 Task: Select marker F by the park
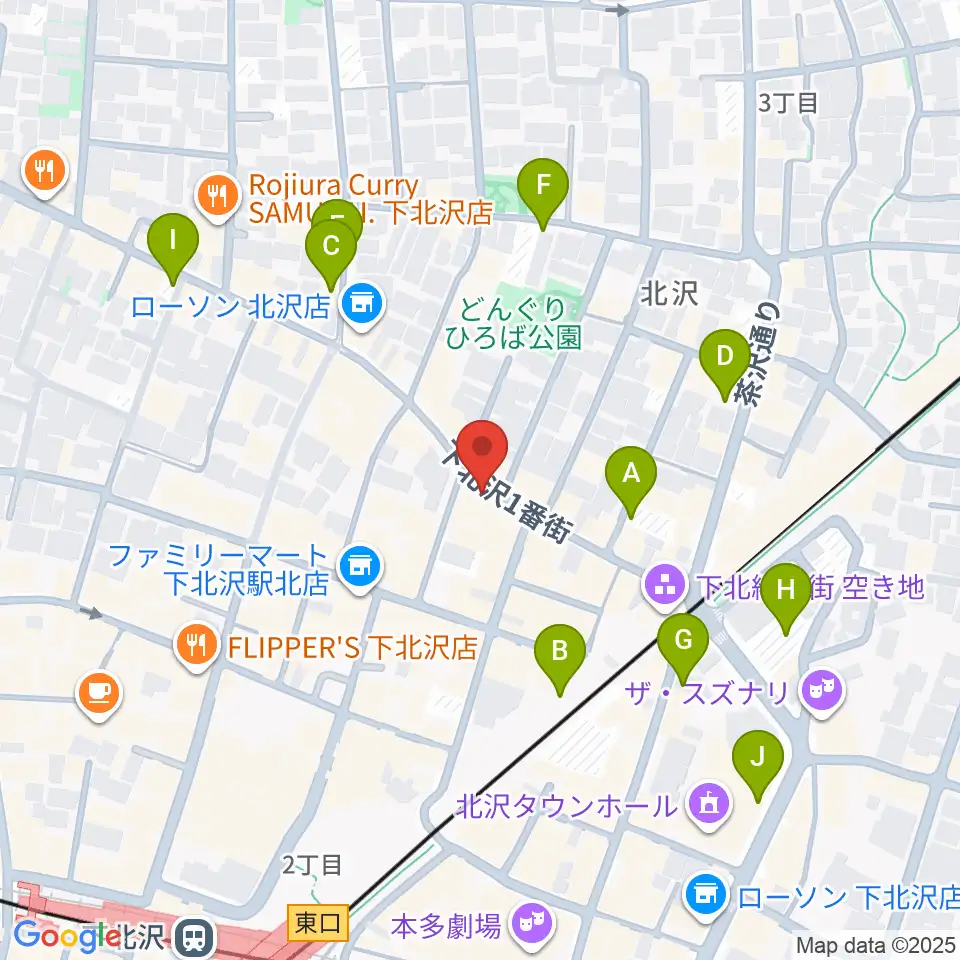point(543,186)
